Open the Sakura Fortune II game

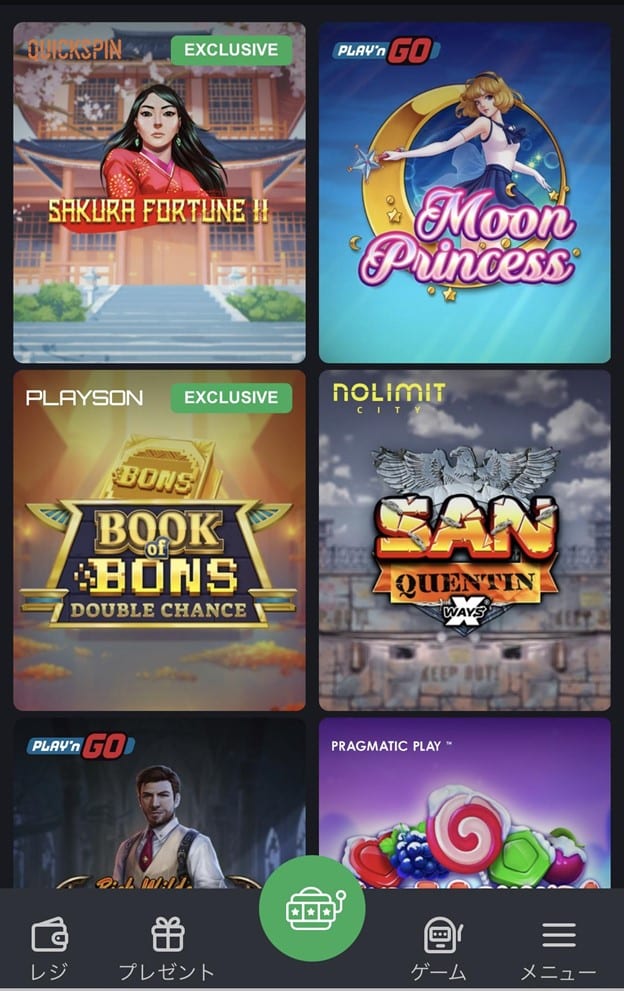tap(159, 192)
